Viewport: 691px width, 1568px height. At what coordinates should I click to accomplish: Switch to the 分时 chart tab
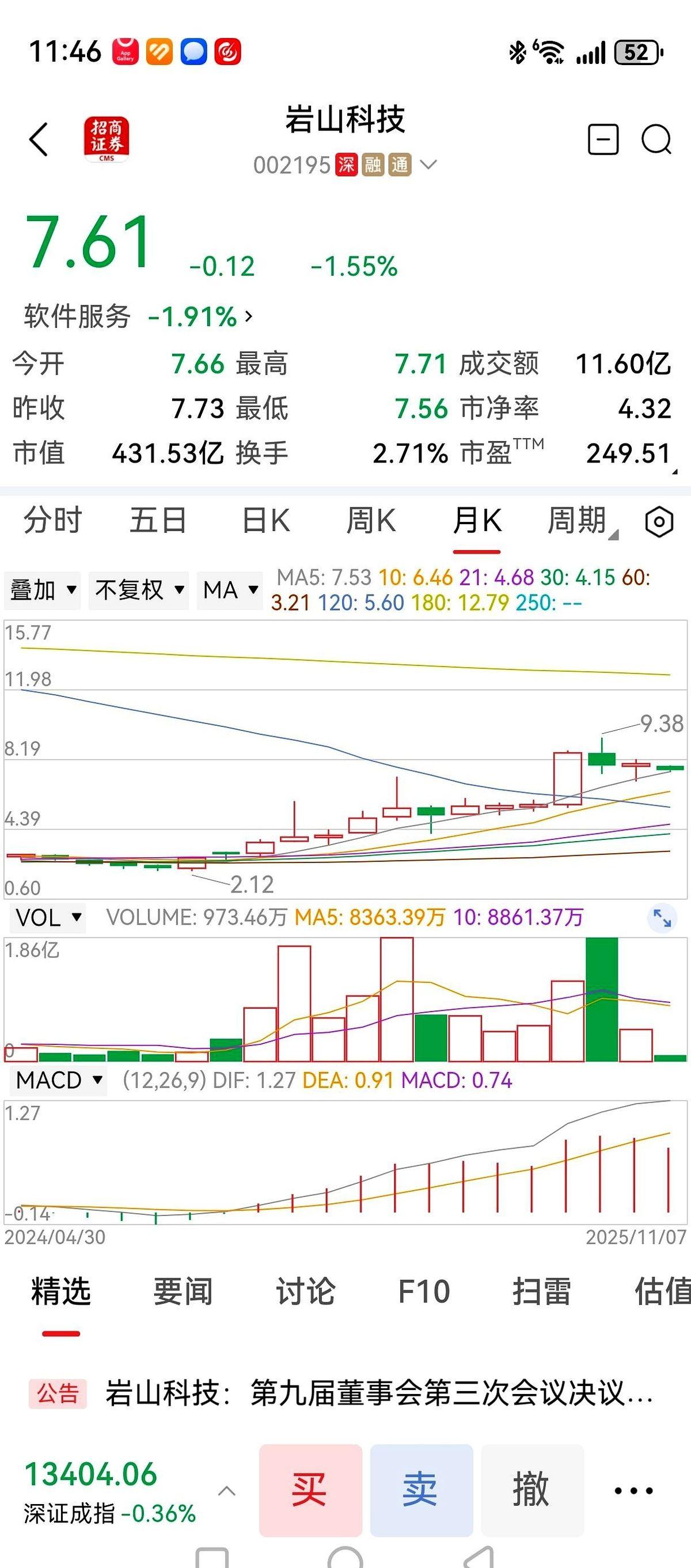pyautogui.click(x=53, y=521)
